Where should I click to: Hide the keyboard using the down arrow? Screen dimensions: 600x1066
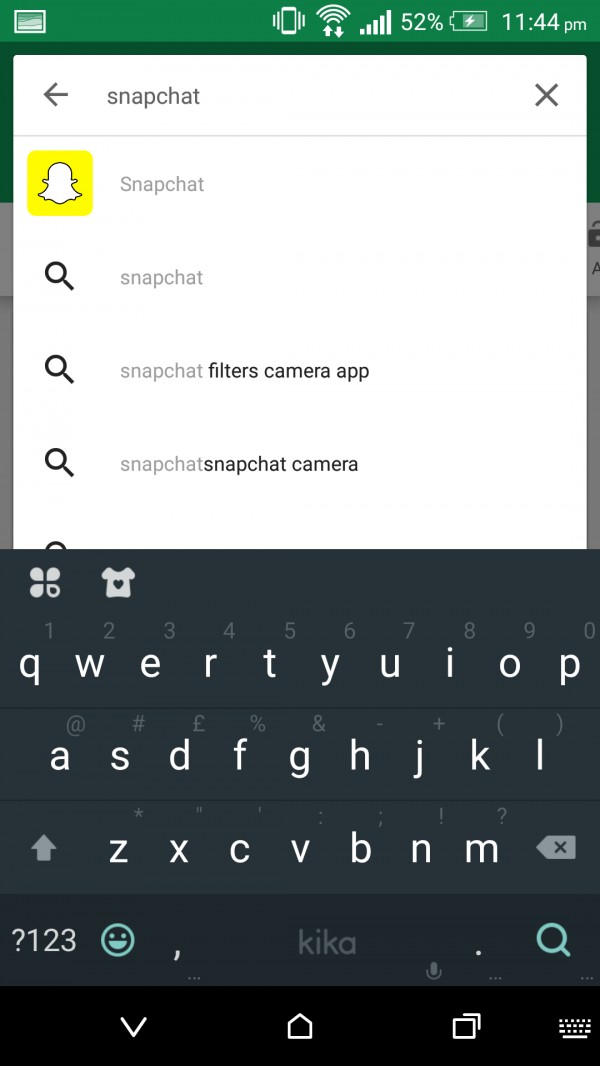[x=133, y=1026]
